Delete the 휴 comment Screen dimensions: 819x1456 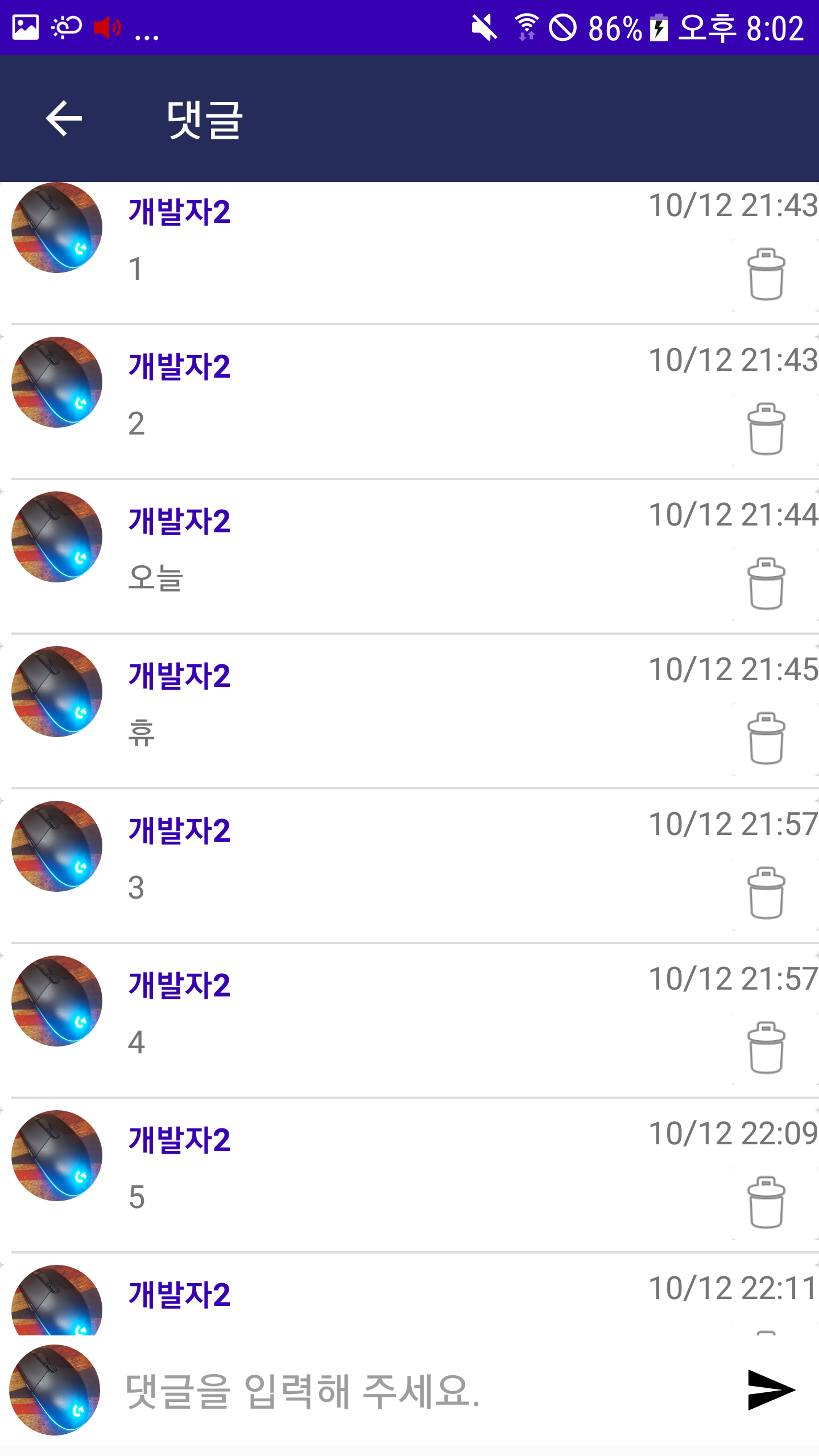point(766,738)
